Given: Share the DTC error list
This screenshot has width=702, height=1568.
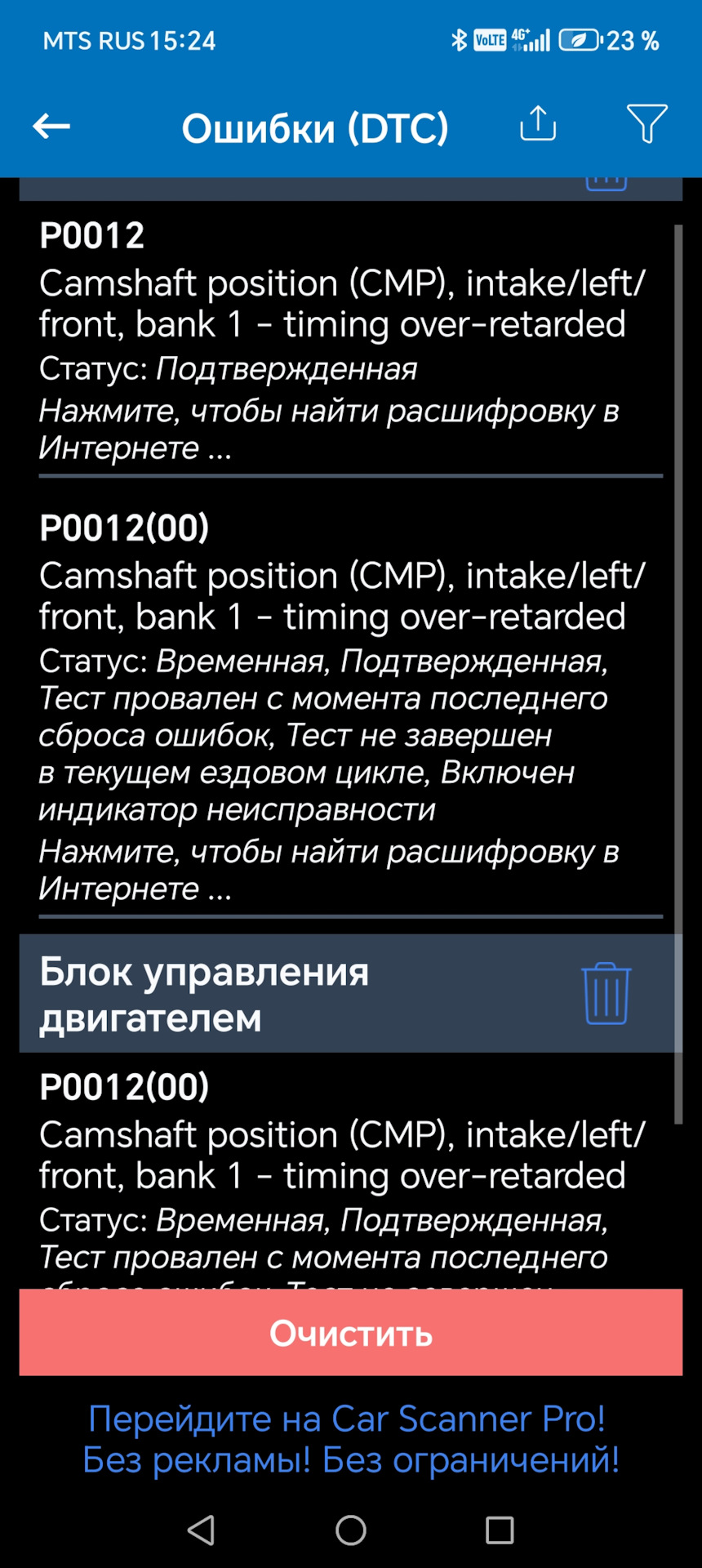Looking at the screenshot, I should tap(538, 124).
